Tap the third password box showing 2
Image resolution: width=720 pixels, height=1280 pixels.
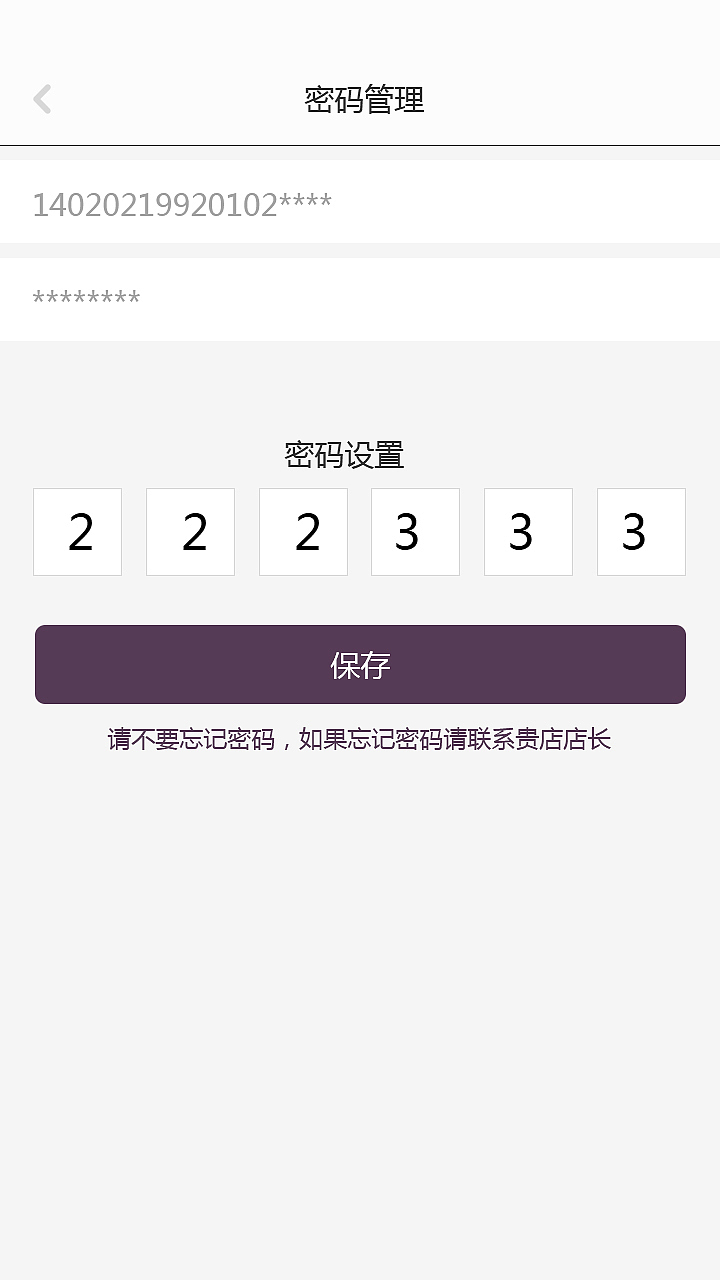(x=303, y=531)
